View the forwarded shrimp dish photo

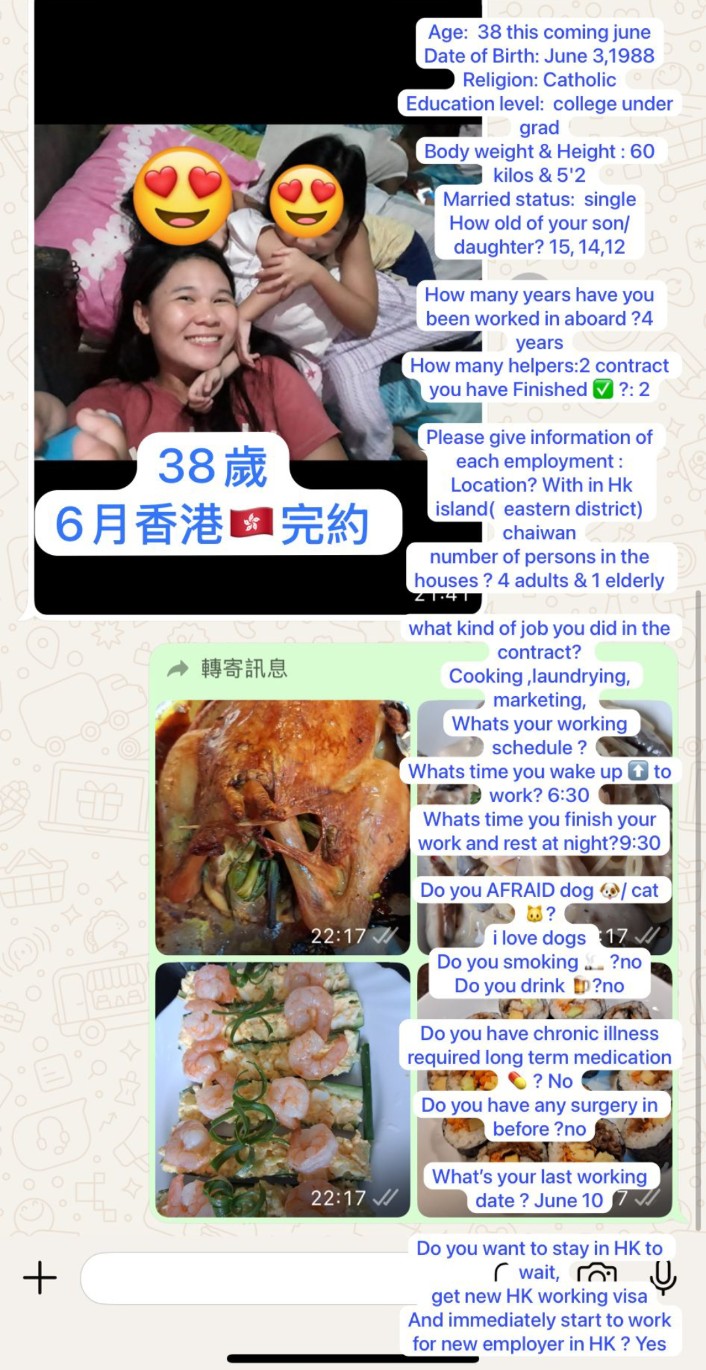282,1089
